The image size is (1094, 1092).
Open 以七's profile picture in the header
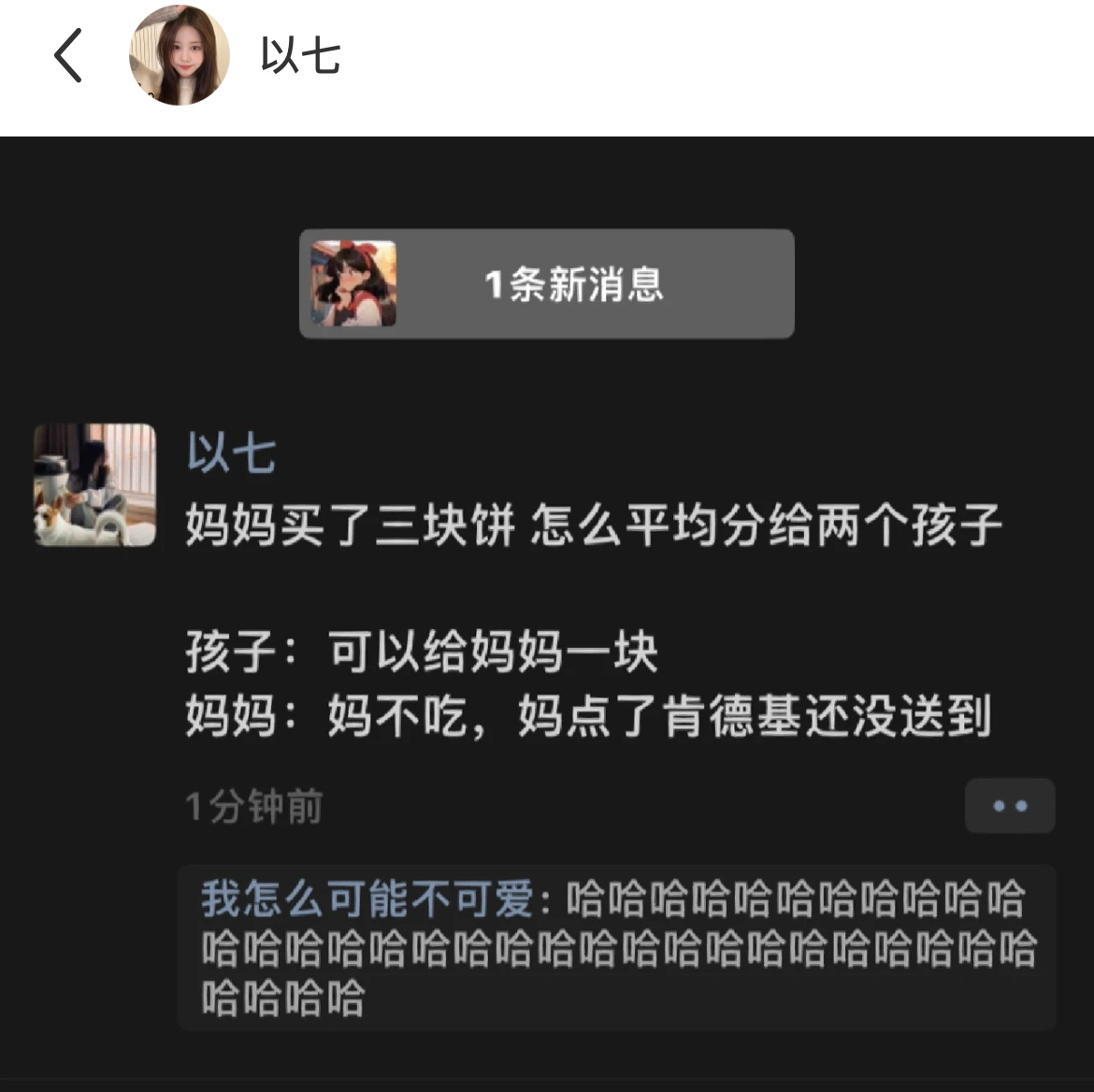[x=179, y=55]
